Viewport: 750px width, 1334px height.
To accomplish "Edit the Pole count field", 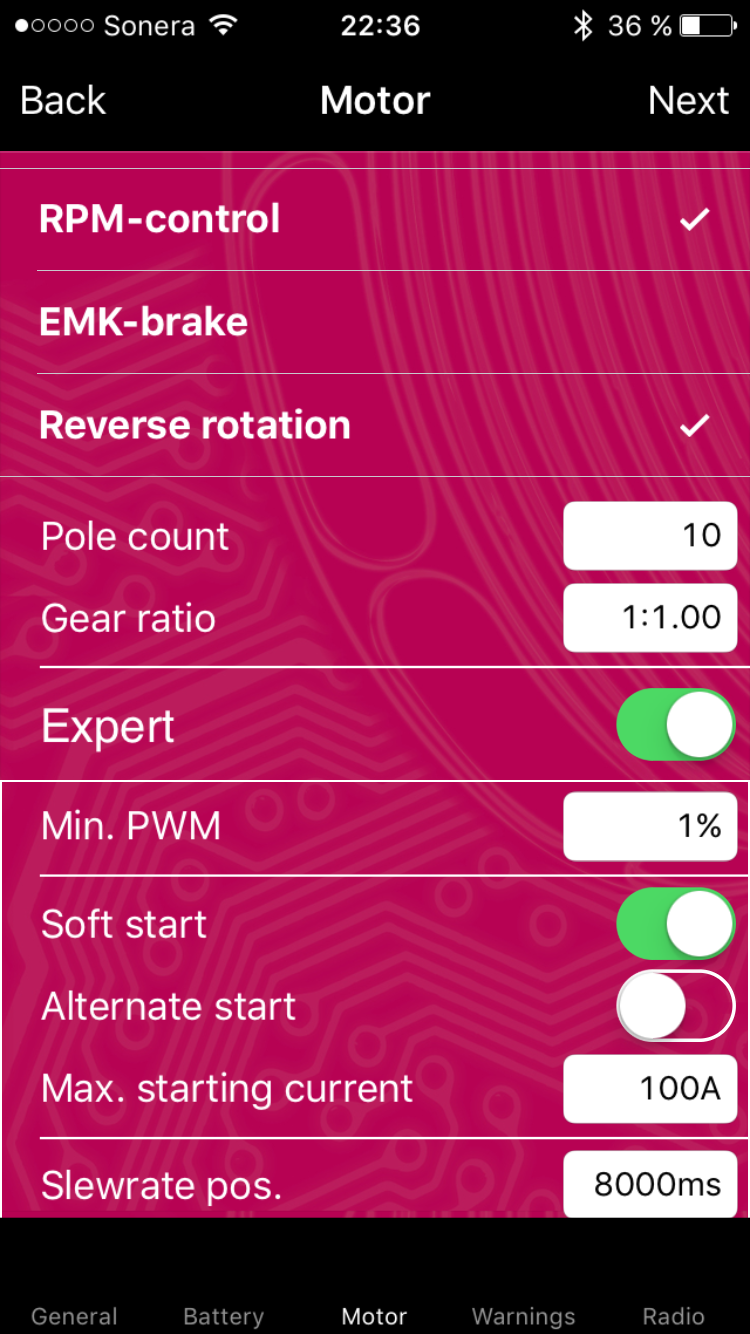I will [650, 535].
